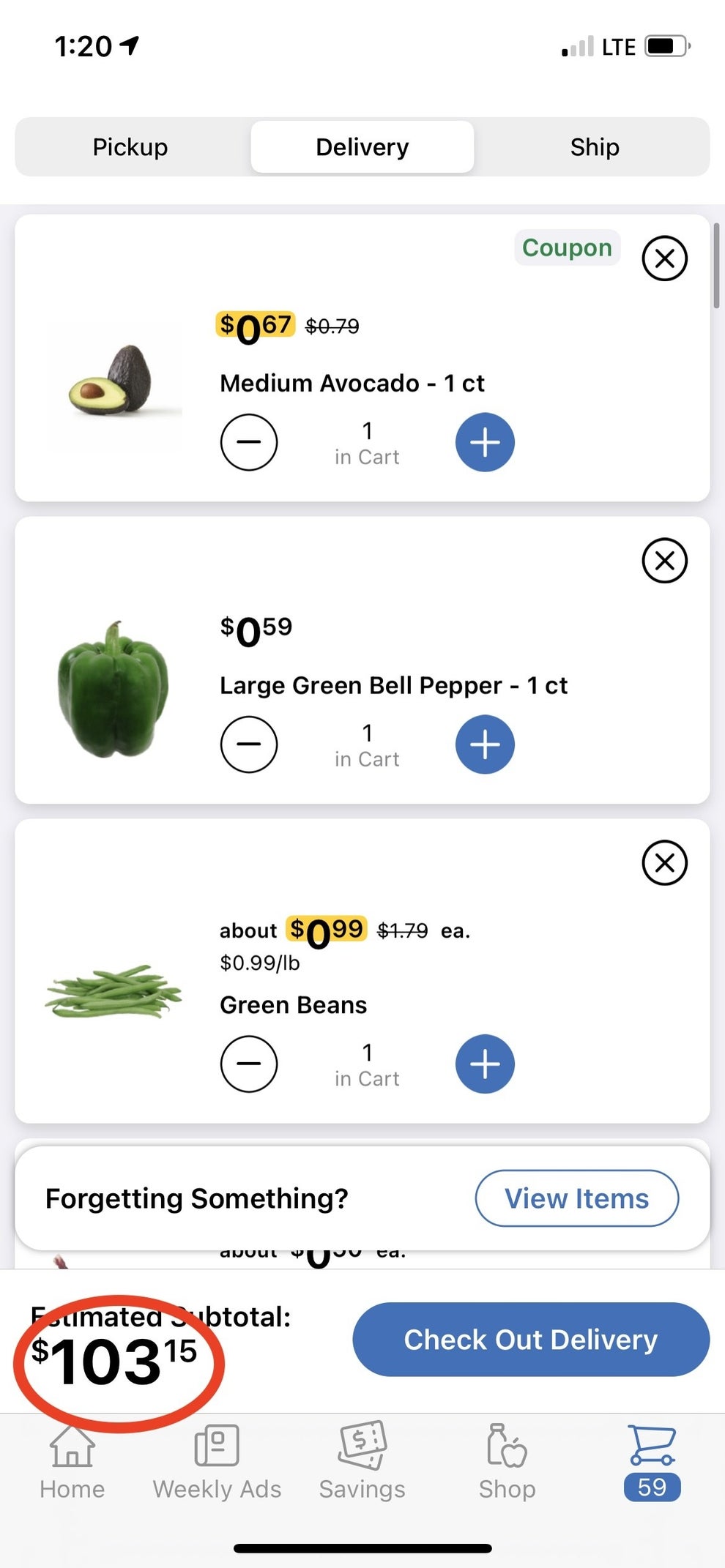Tap View Items under Forgetting Something
The image size is (725, 1568).
(x=577, y=1198)
